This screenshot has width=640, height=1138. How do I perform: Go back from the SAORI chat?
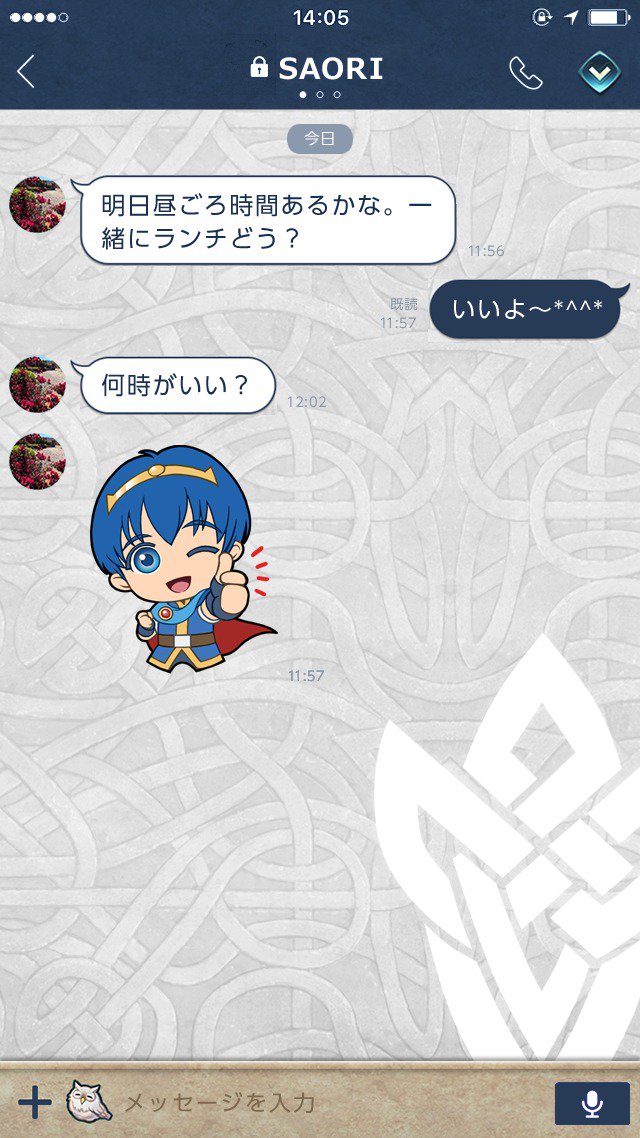(26, 71)
